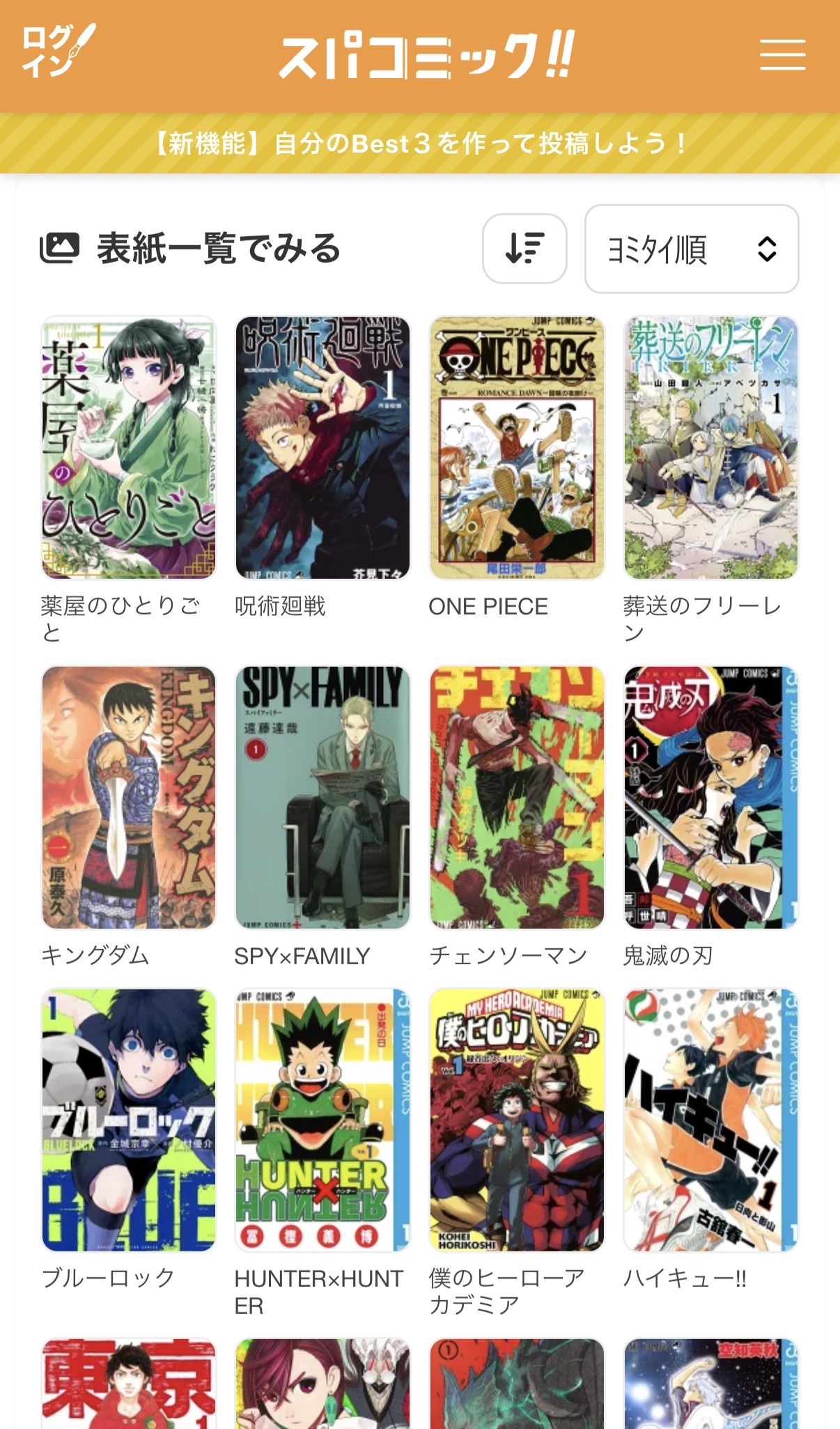Go to スパコミック!! home via title
Screen dimensions: 840x1429
[426, 54]
